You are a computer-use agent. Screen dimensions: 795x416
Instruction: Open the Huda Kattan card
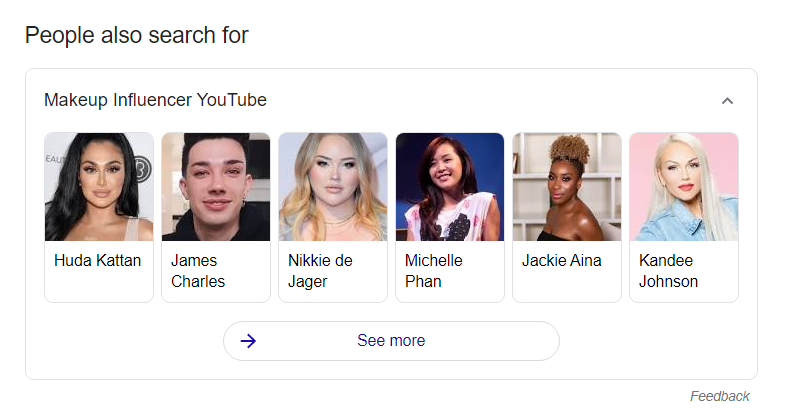(x=99, y=217)
